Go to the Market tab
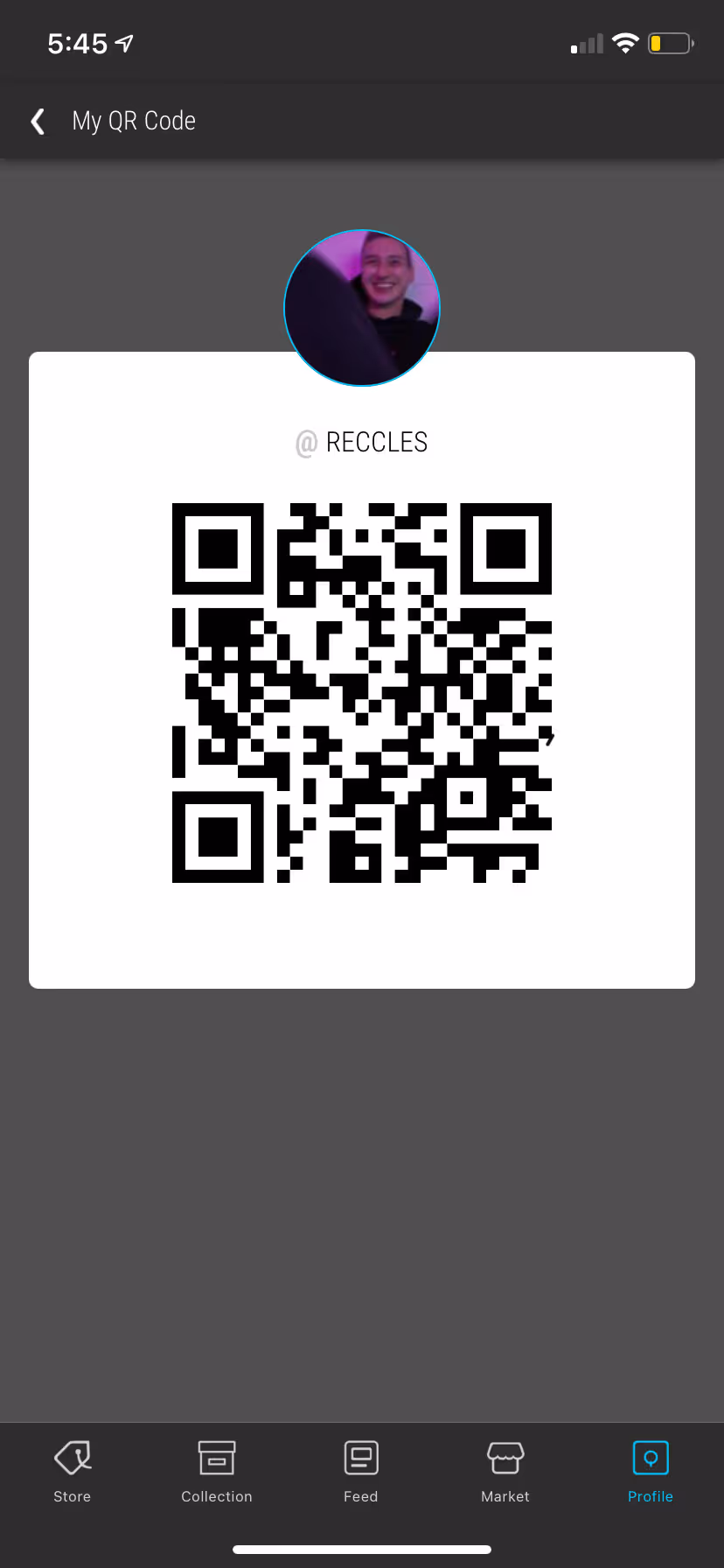 [505, 1472]
